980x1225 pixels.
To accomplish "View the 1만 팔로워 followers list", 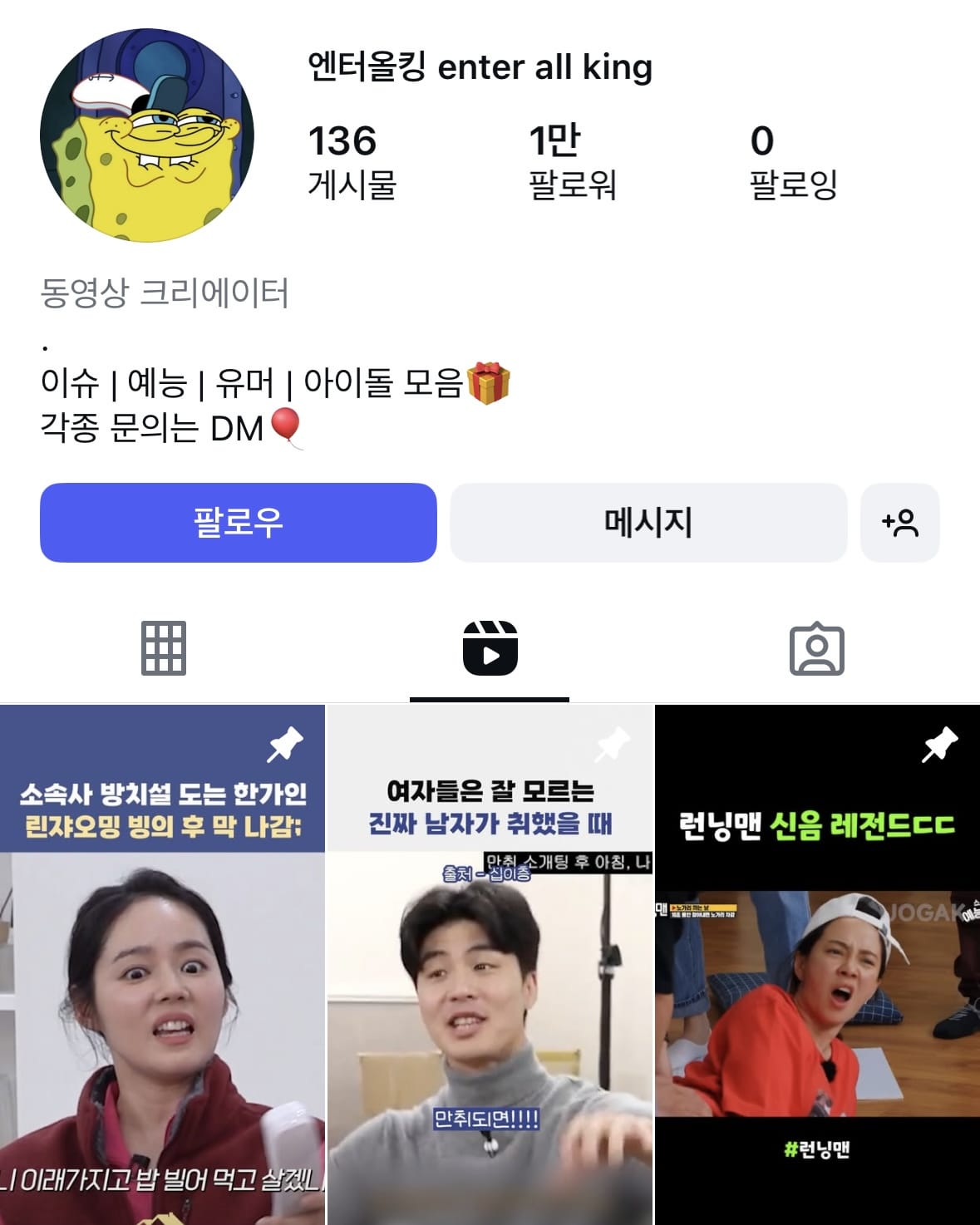I will tap(572, 162).
